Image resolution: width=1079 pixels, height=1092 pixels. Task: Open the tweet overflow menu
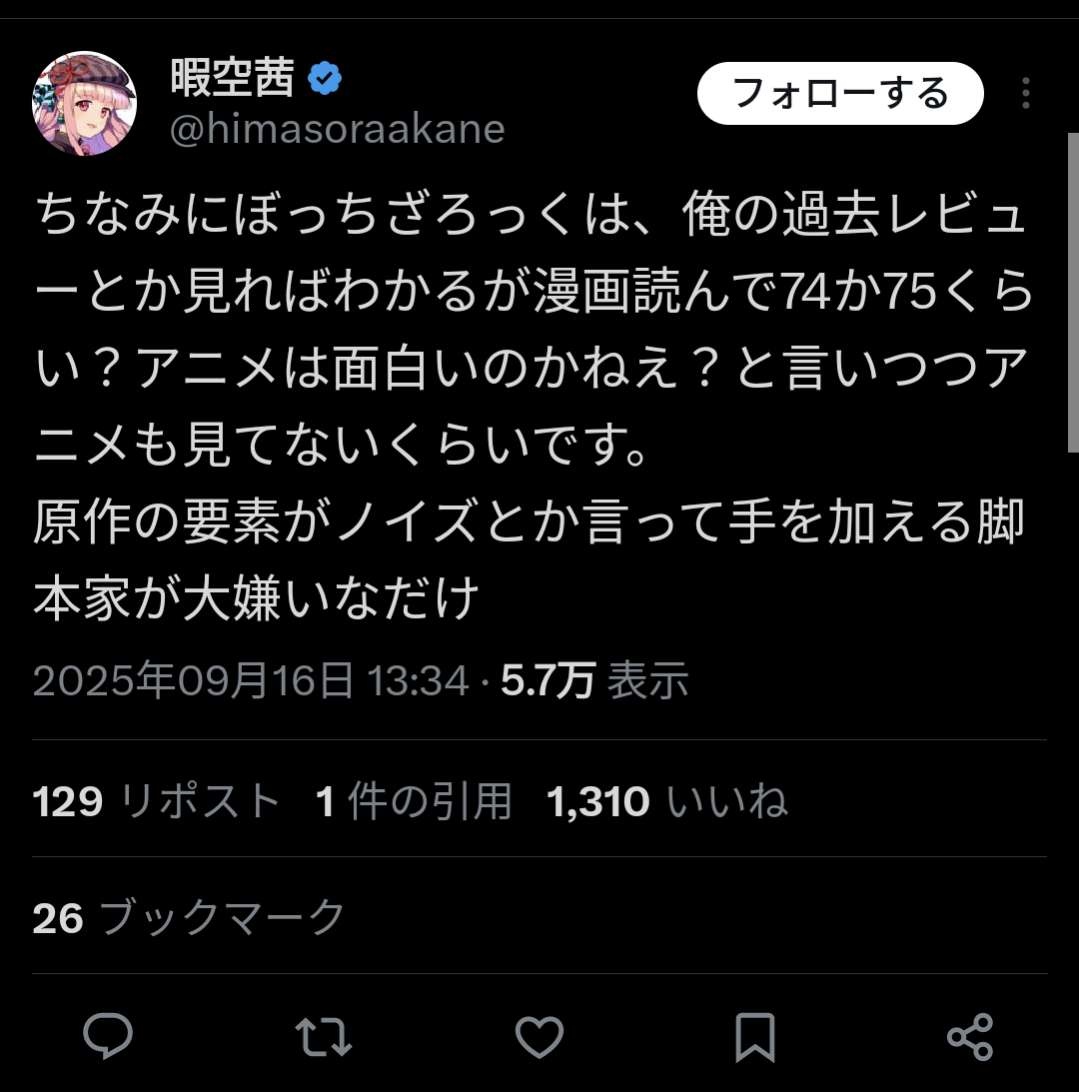[x=1026, y=94]
